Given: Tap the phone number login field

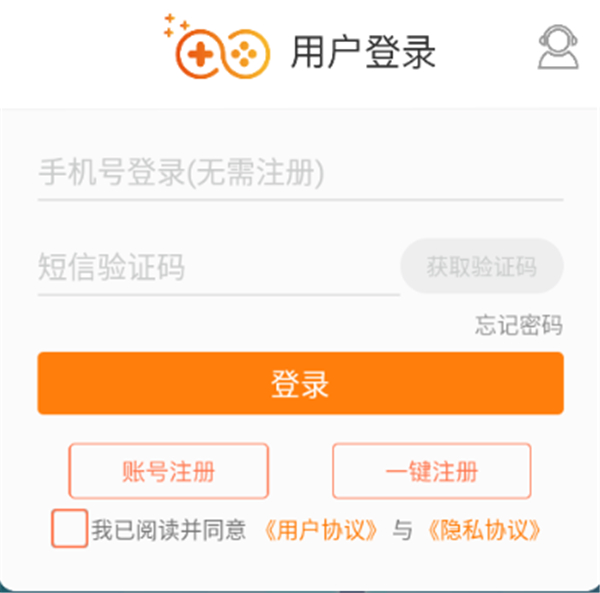Looking at the screenshot, I should click(300, 173).
